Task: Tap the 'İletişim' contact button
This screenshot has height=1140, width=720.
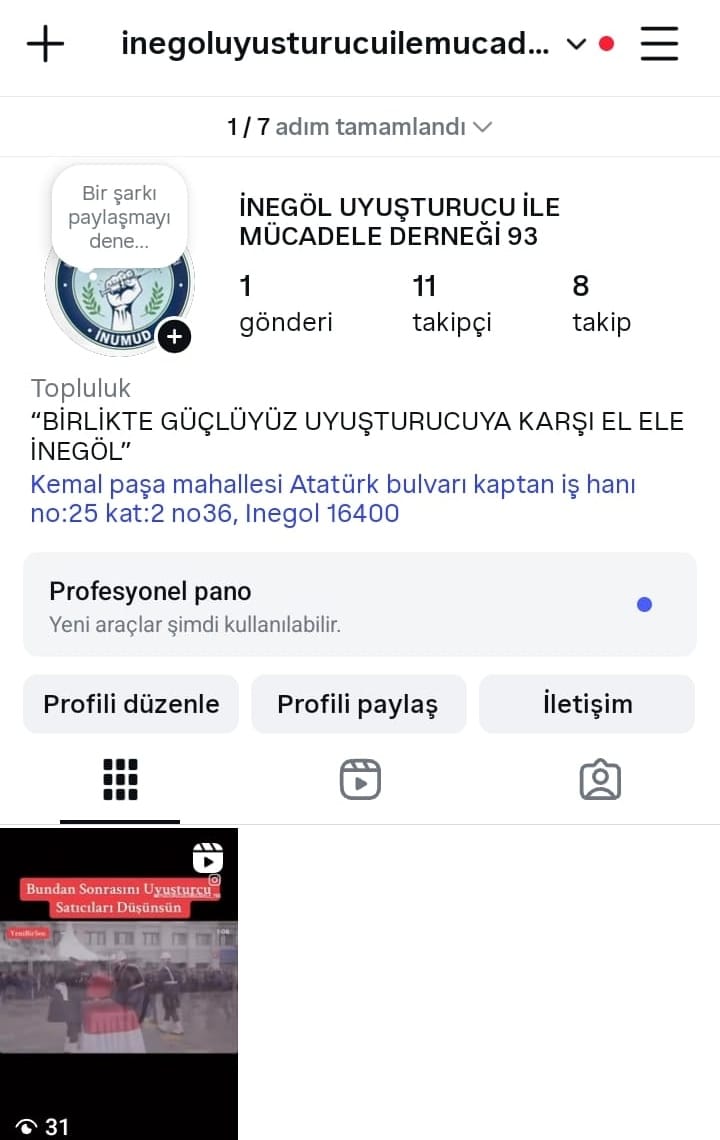Action: point(587,704)
